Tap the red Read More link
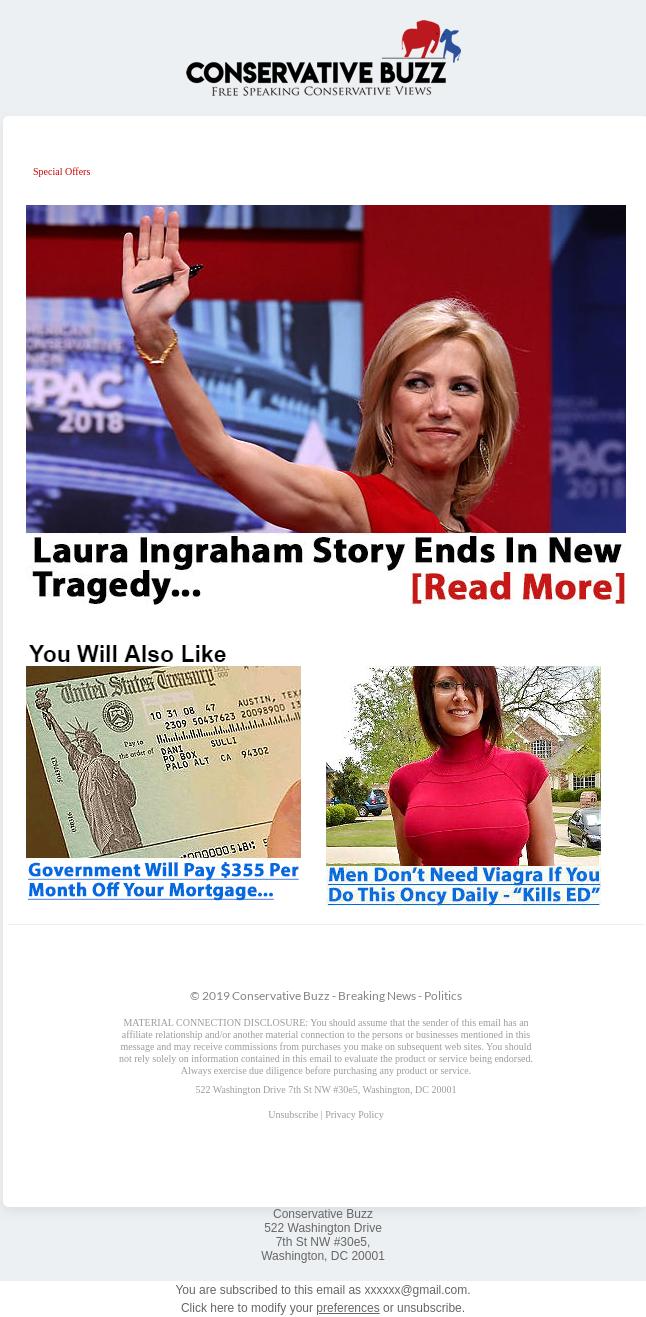This screenshot has height=1317, width=646. (x=517, y=587)
